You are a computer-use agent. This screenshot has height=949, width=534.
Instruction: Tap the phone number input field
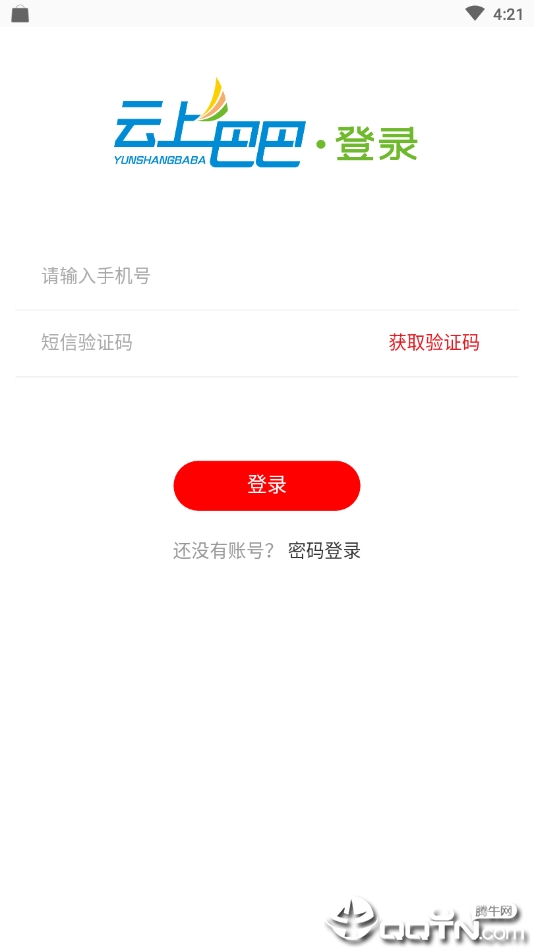266,276
